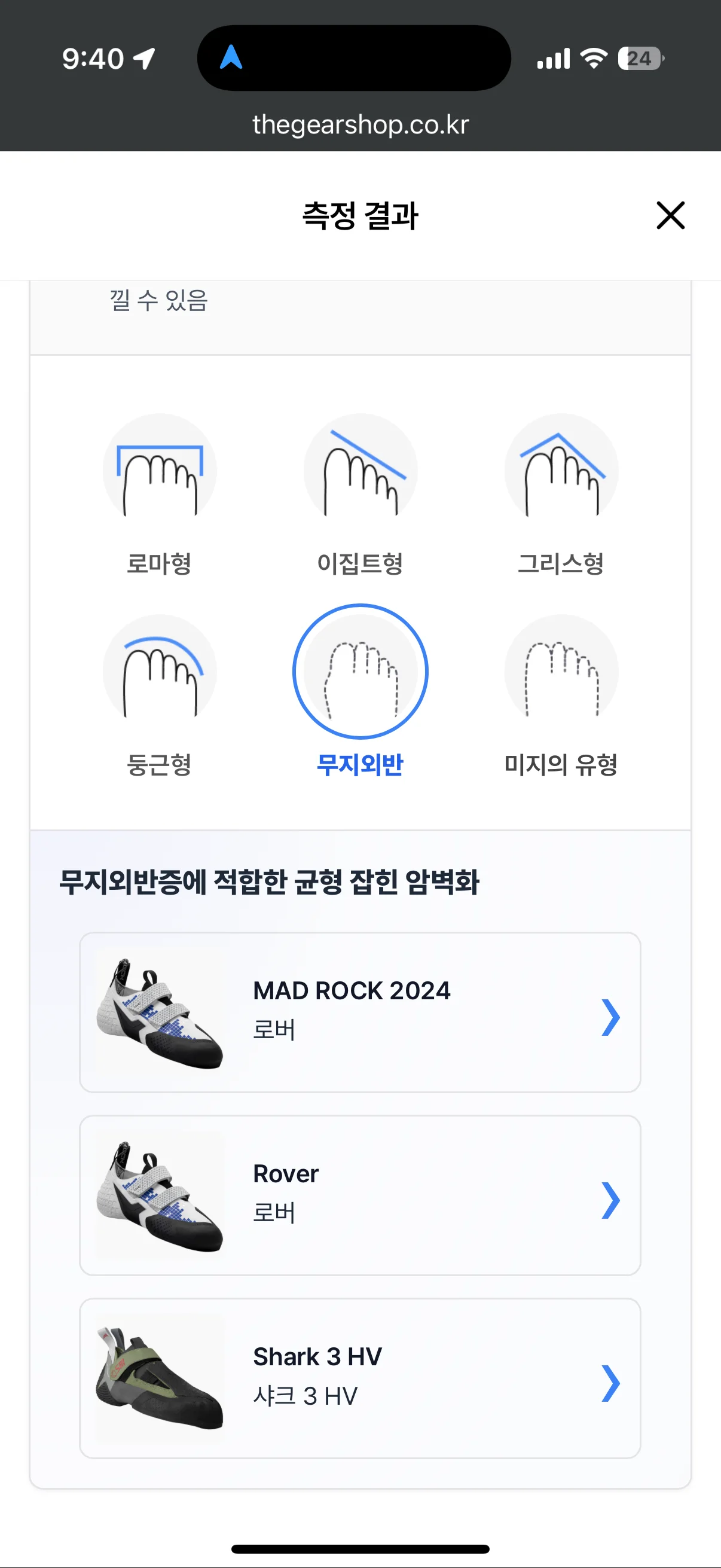Pick the 그리스형 foot shape
Viewport: 721px width, 1568px height.
click(x=561, y=471)
